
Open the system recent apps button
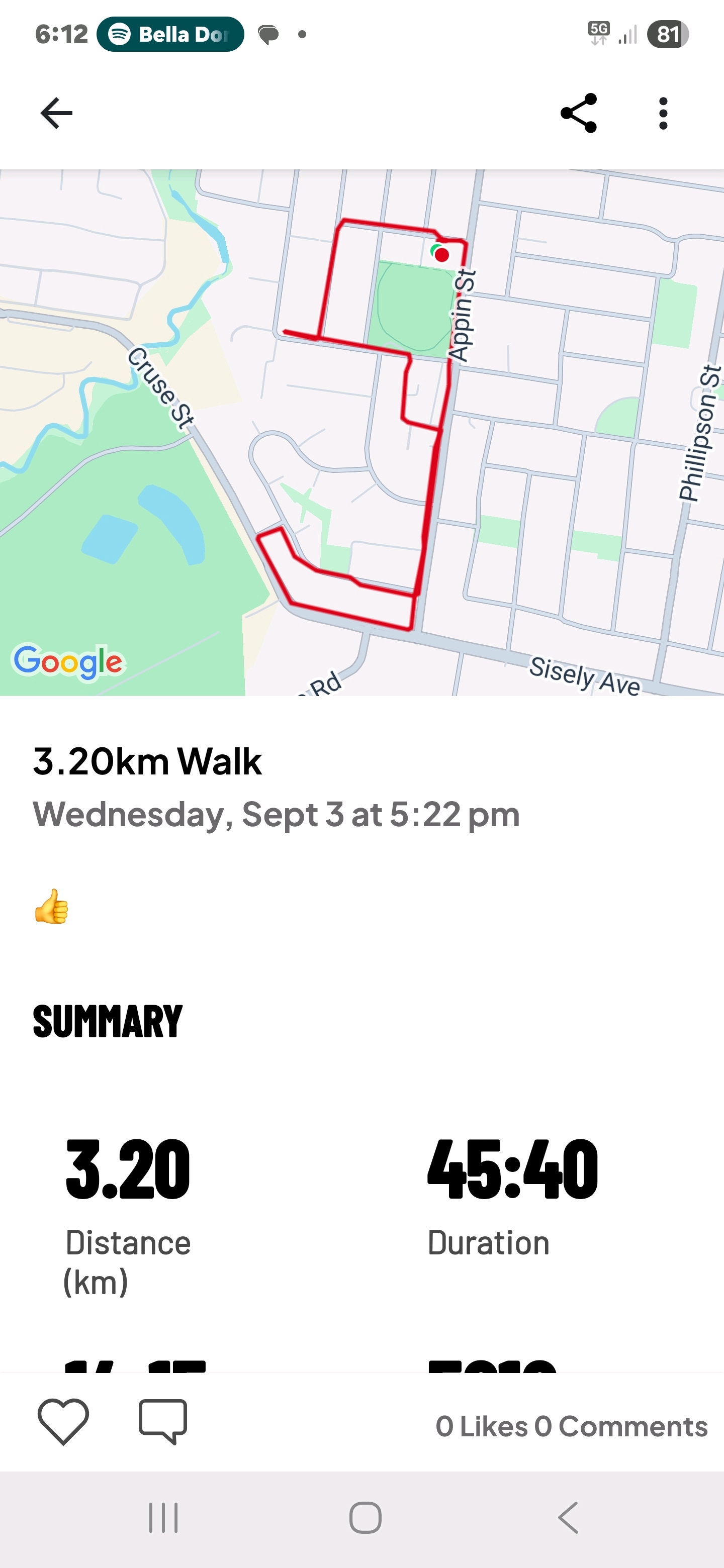click(x=163, y=1517)
